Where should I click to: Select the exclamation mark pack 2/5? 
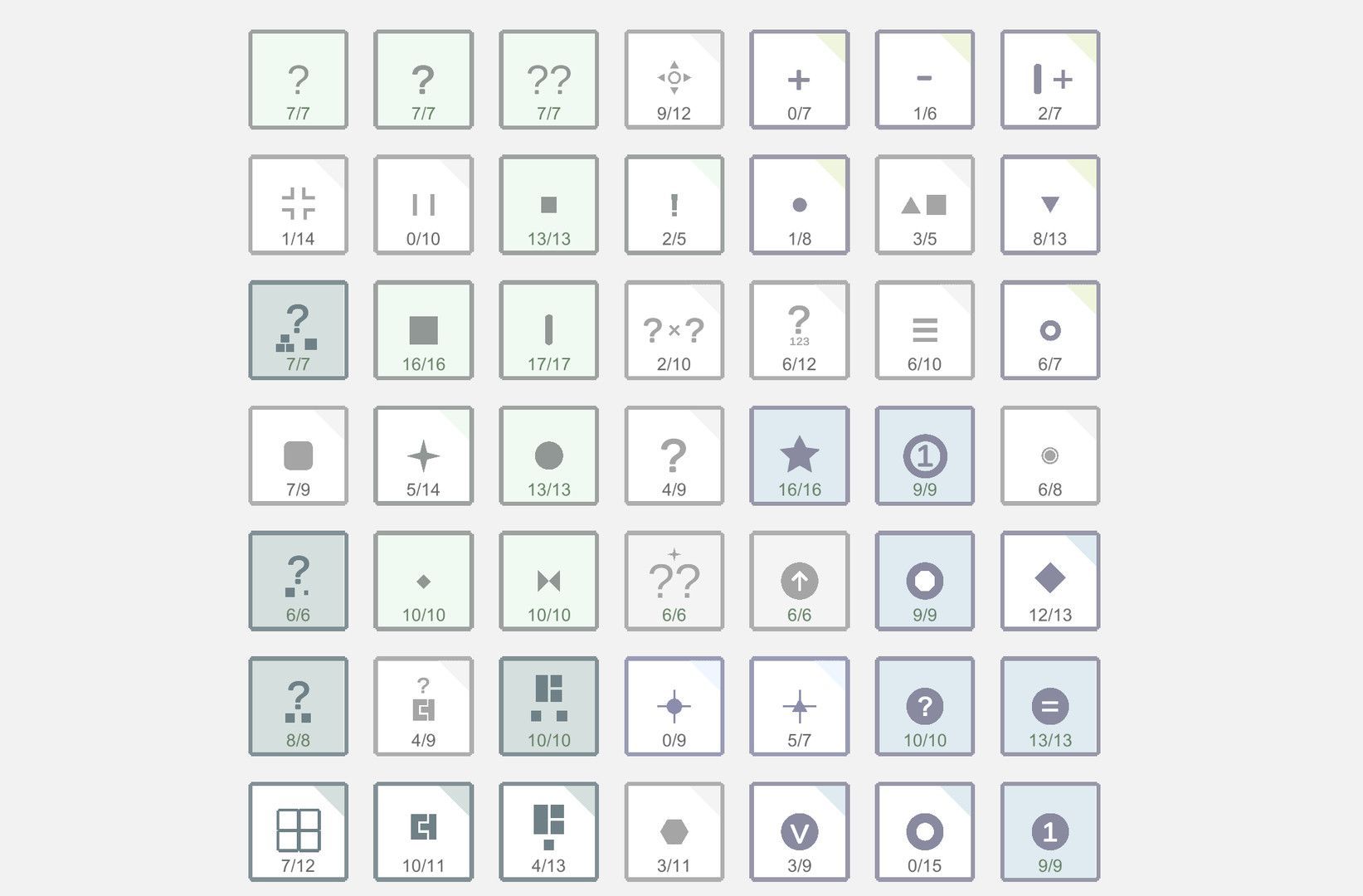(x=674, y=205)
